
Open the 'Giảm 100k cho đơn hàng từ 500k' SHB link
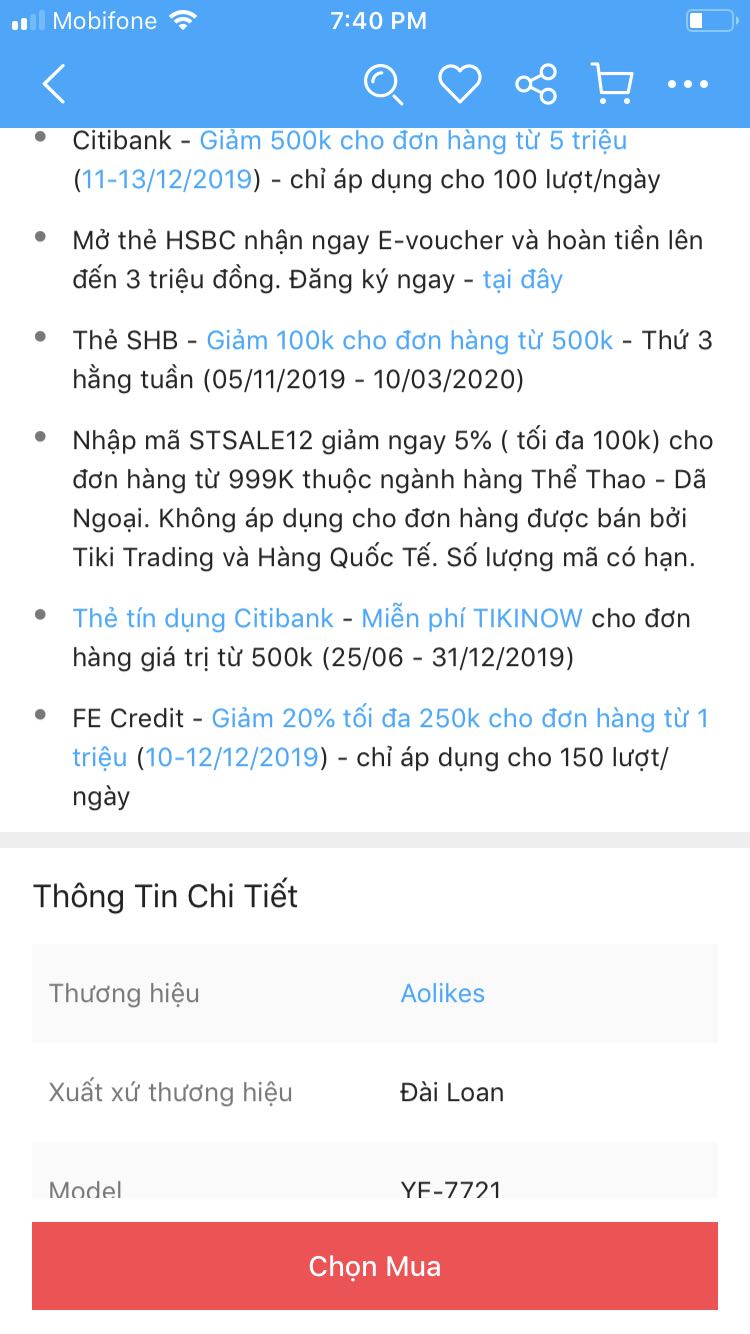point(409,340)
